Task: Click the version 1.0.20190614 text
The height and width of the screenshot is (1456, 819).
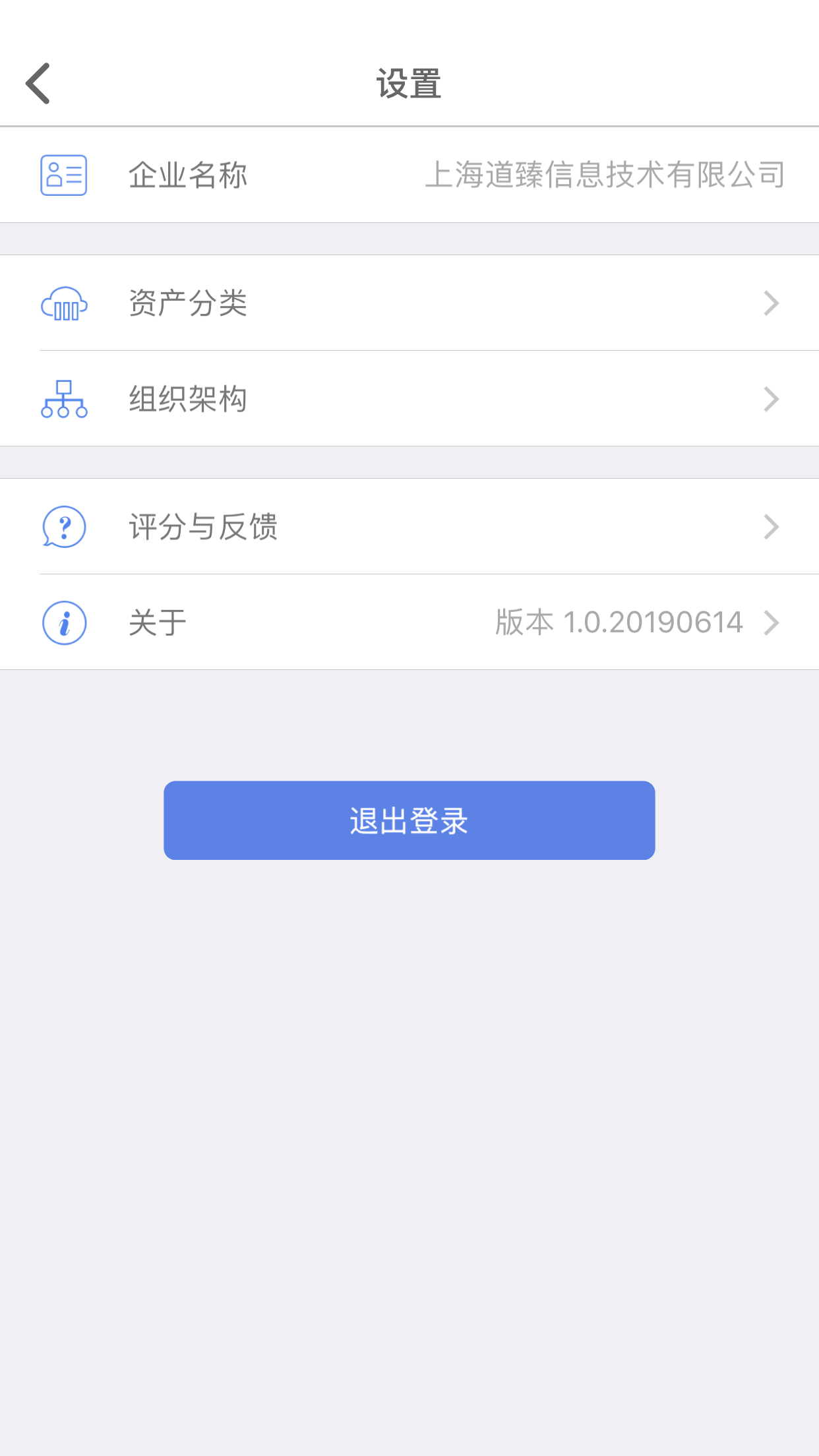Action: pos(619,621)
